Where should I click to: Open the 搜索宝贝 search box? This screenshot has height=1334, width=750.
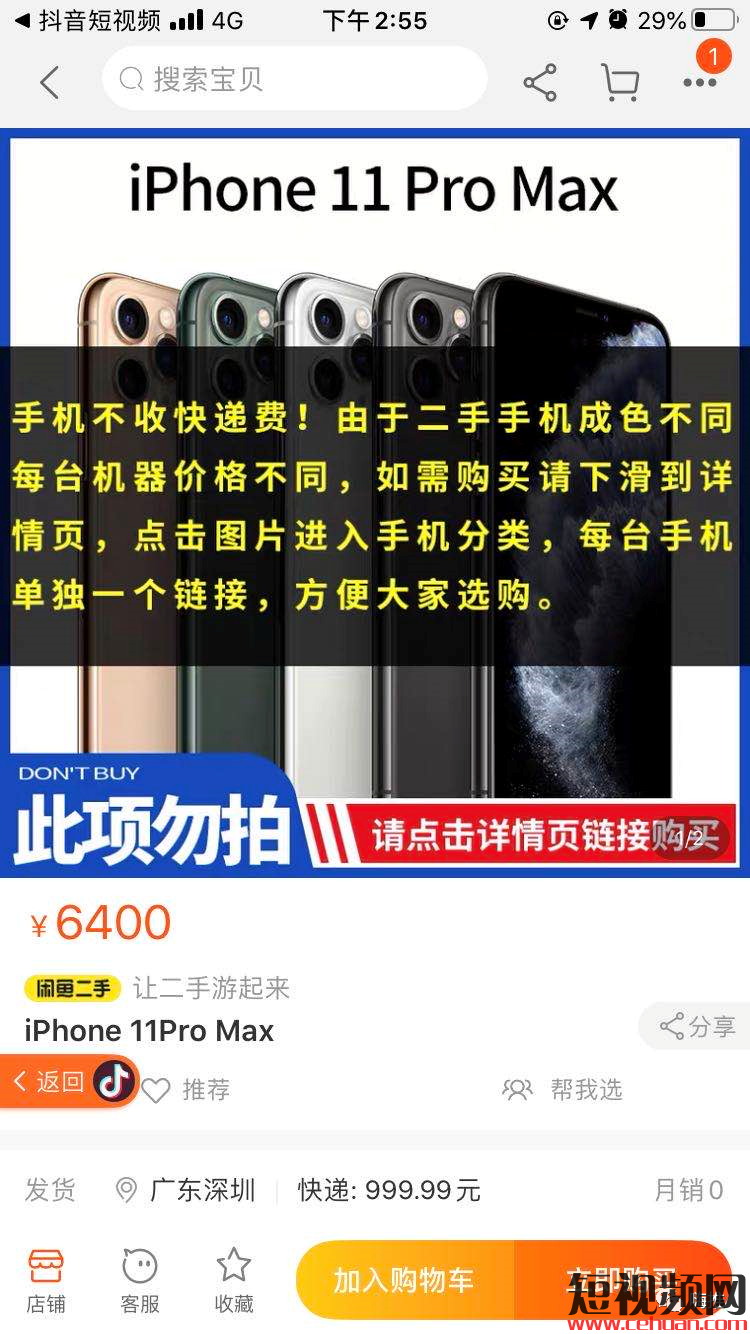(x=294, y=79)
